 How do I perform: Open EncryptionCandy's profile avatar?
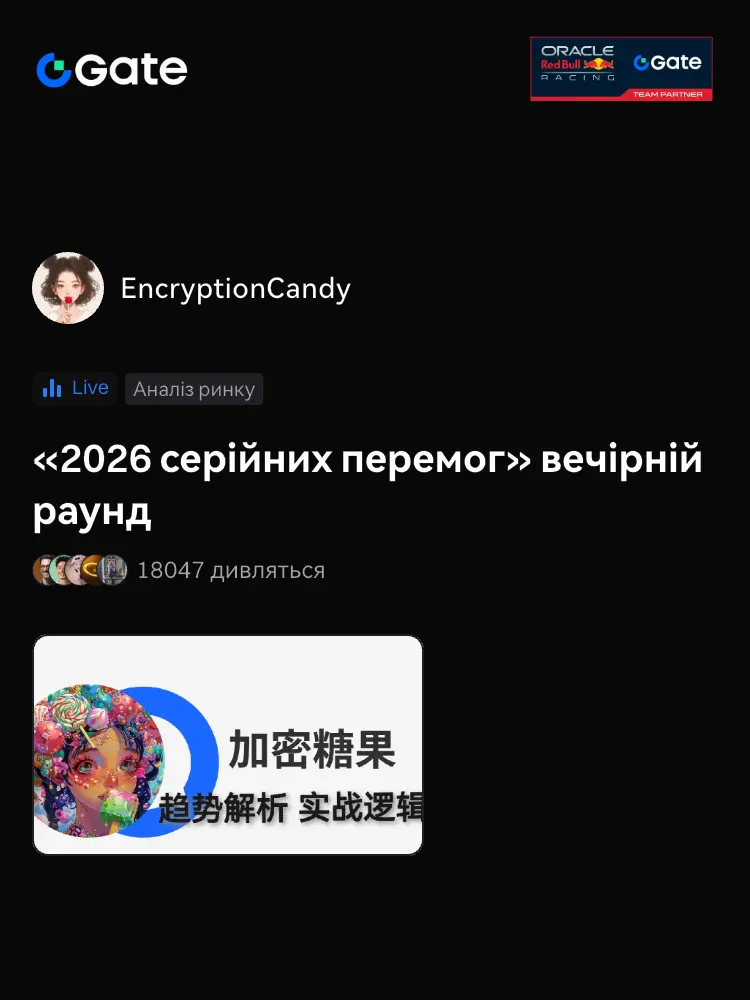click(x=68, y=288)
